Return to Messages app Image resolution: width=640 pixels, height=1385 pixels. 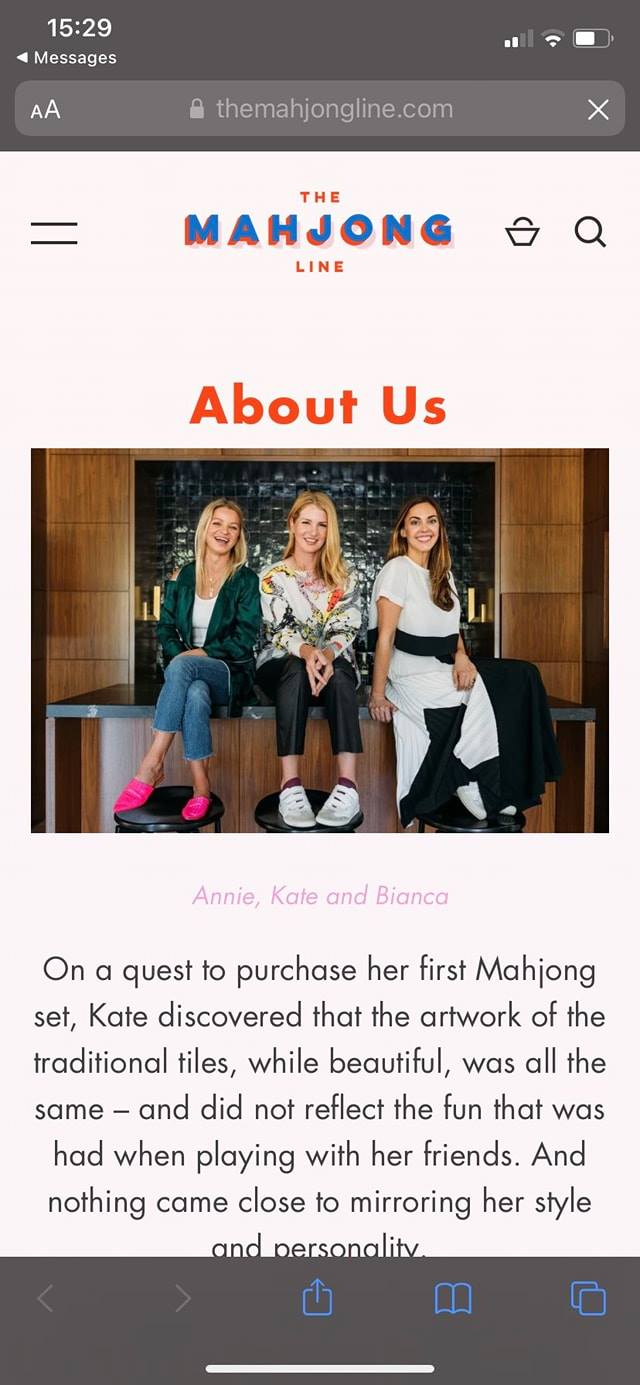(66, 58)
